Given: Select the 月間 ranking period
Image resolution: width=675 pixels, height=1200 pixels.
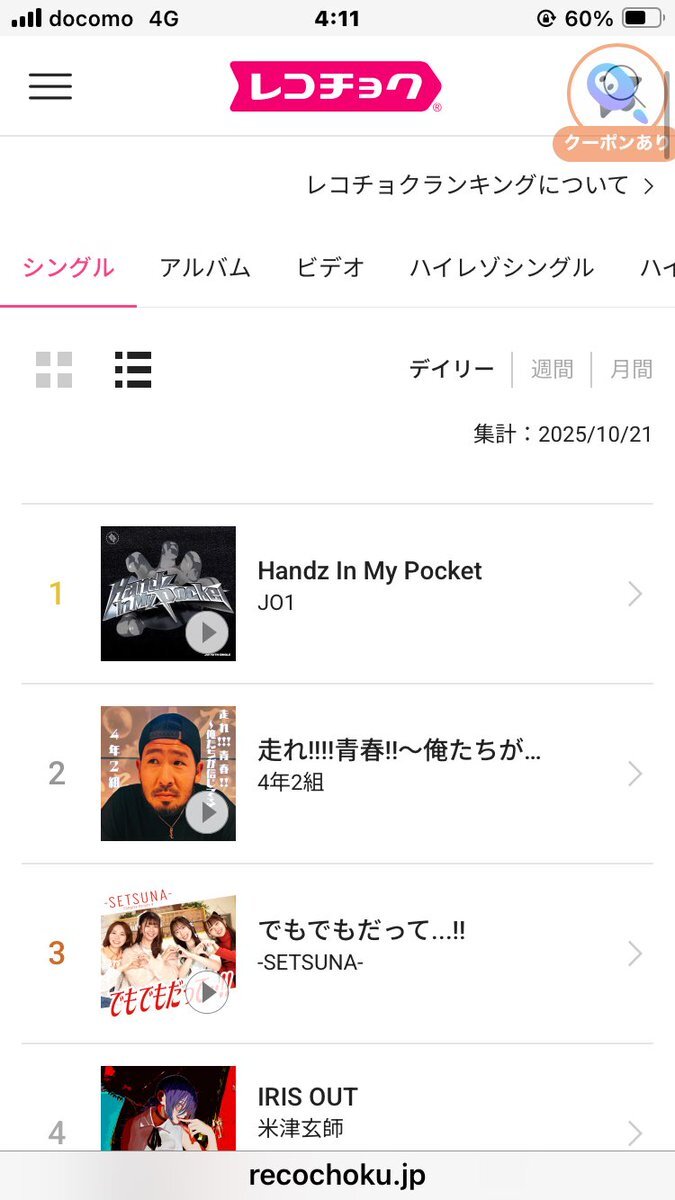Looking at the screenshot, I should 631,369.
